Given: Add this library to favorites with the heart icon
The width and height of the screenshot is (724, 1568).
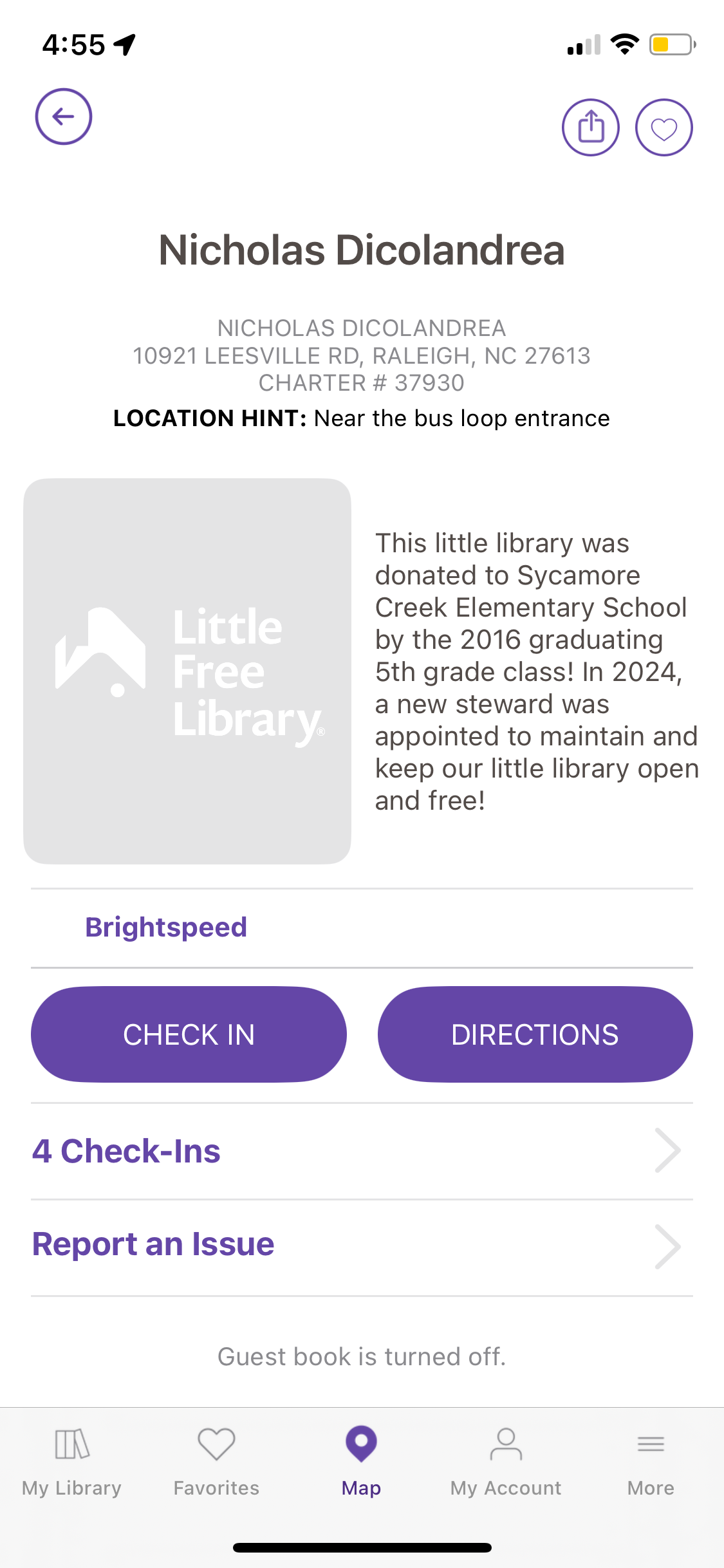Looking at the screenshot, I should (x=664, y=127).
